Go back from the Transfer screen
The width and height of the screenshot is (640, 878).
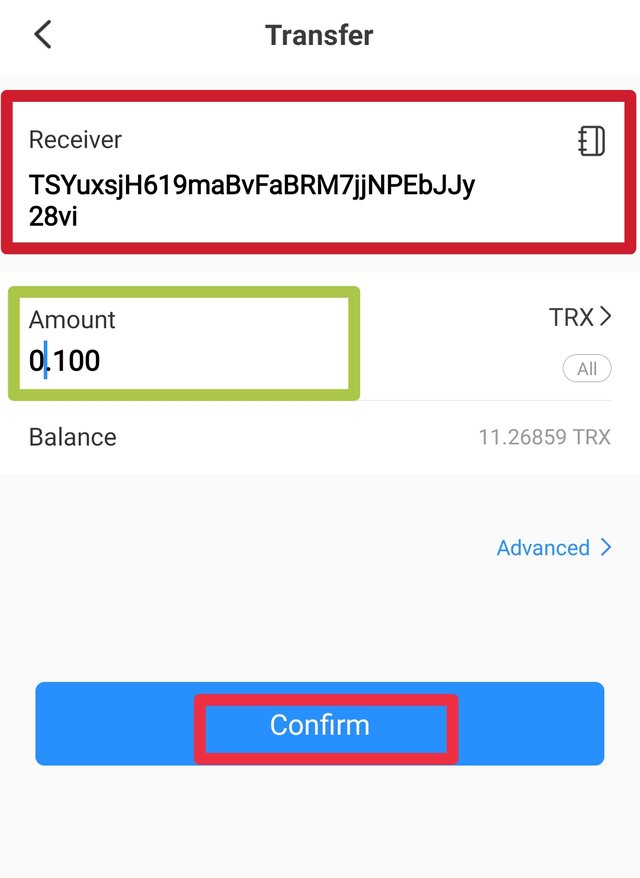tap(42, 35)
